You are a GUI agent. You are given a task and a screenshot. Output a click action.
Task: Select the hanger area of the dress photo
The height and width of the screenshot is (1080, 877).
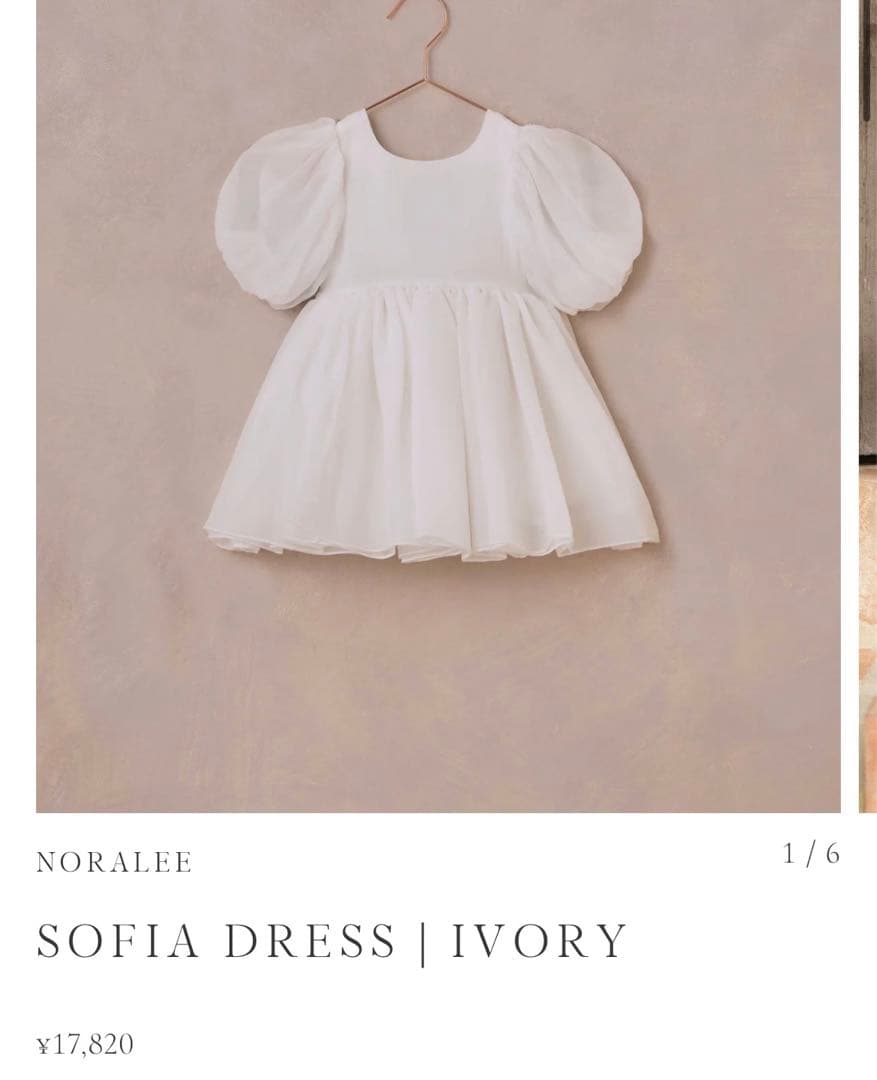point(428,60)
